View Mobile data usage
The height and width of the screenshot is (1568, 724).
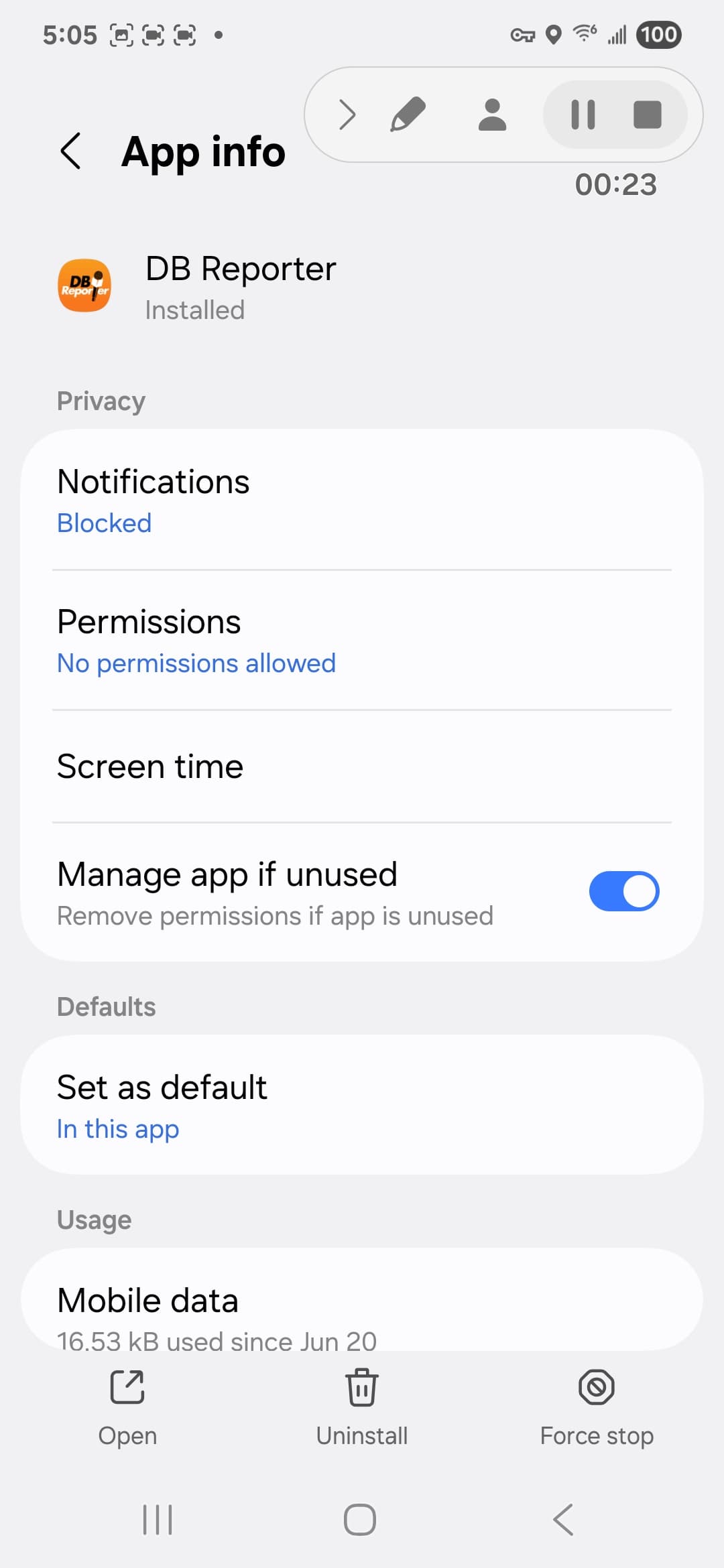pos(362,1300)
